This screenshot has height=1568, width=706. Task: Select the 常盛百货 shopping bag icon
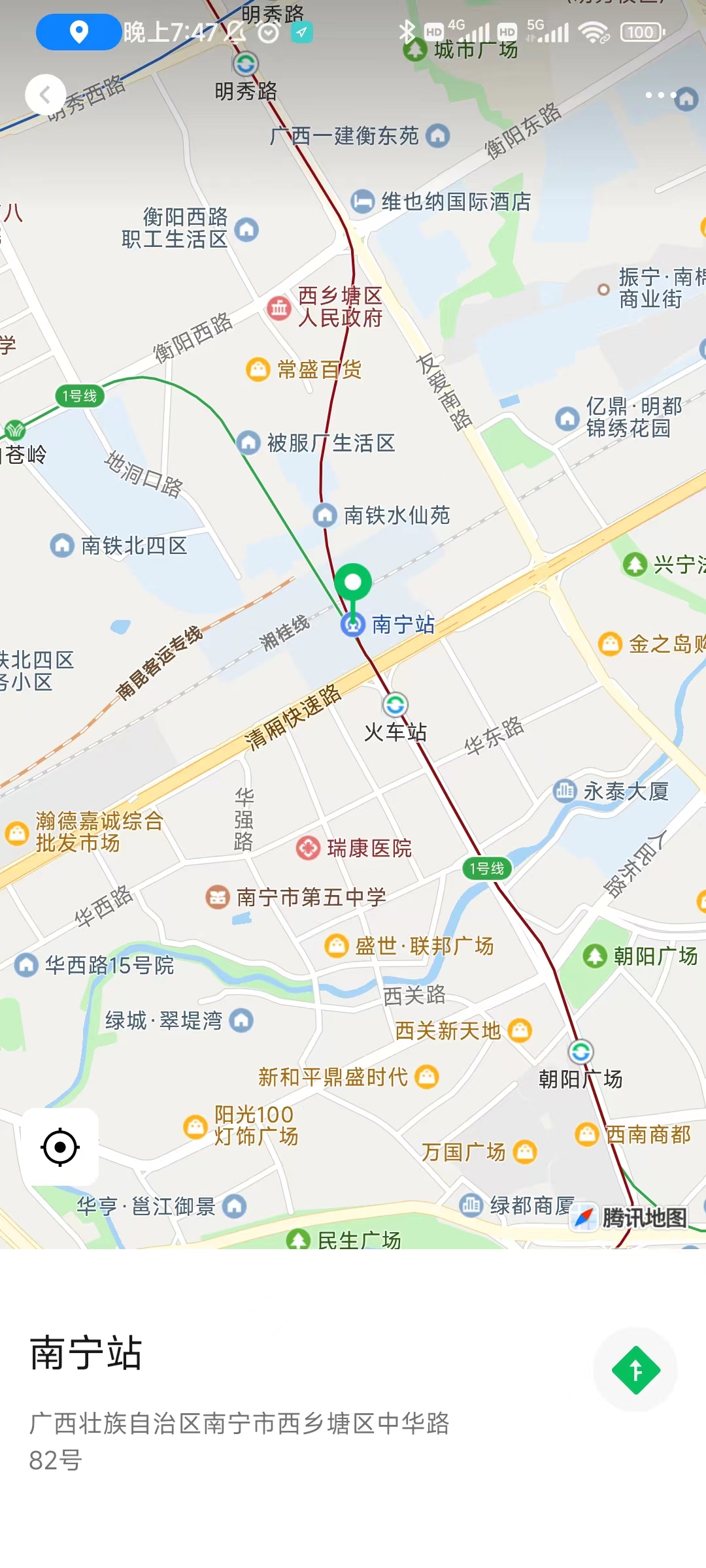258,369
